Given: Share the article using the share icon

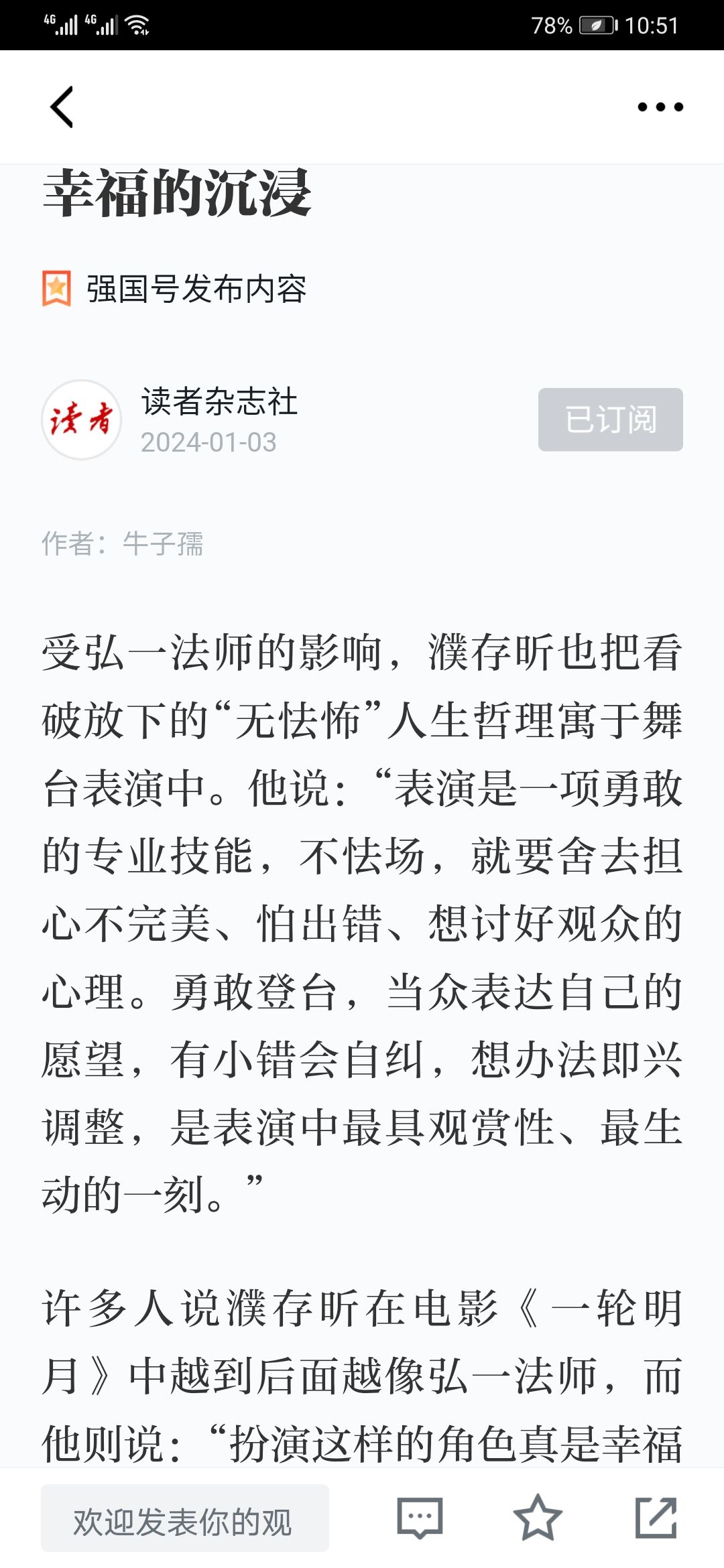Looking at the screenshot, I should coord(656,1518).
